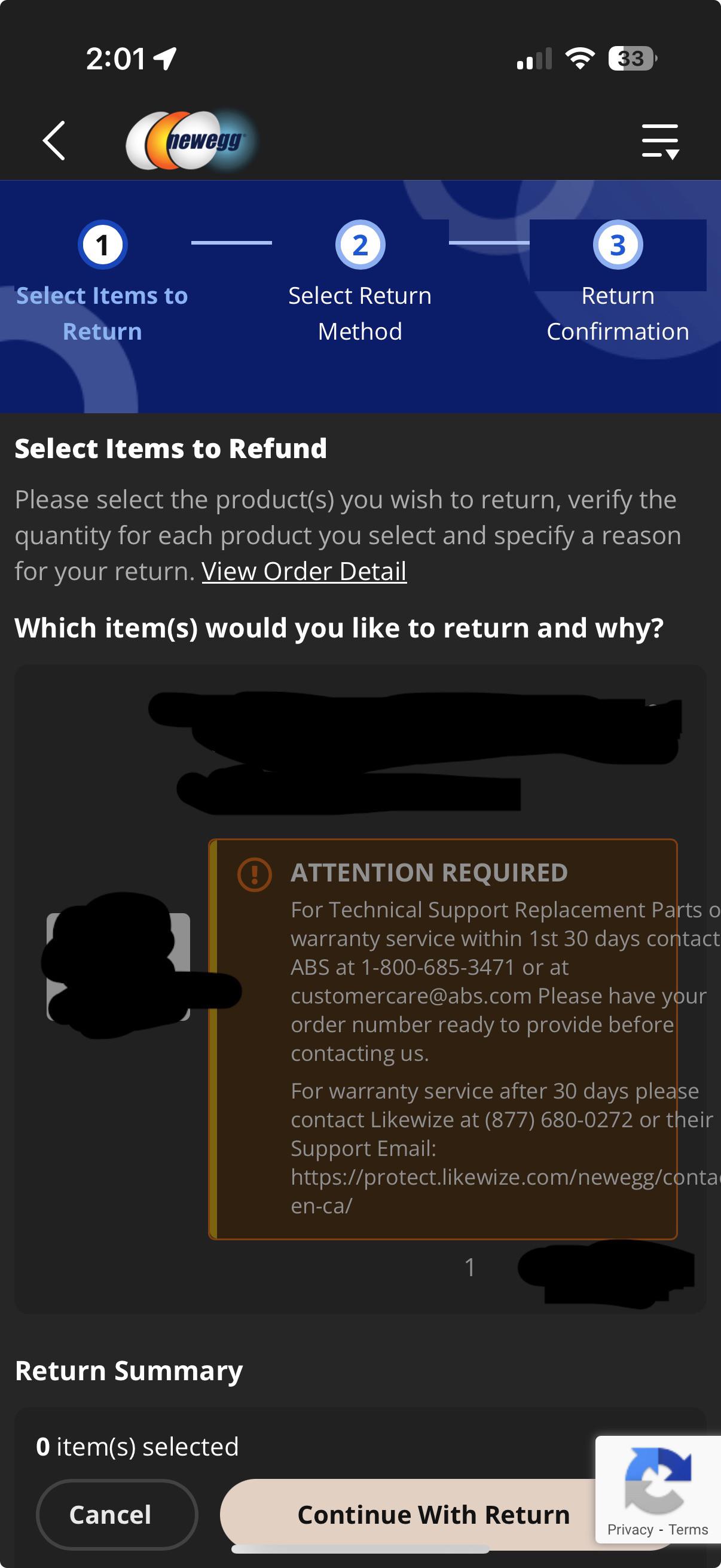This screenshot has width=721, height=1568.
Task: Open the View Order Detail link
Action: tap(304, 571)
